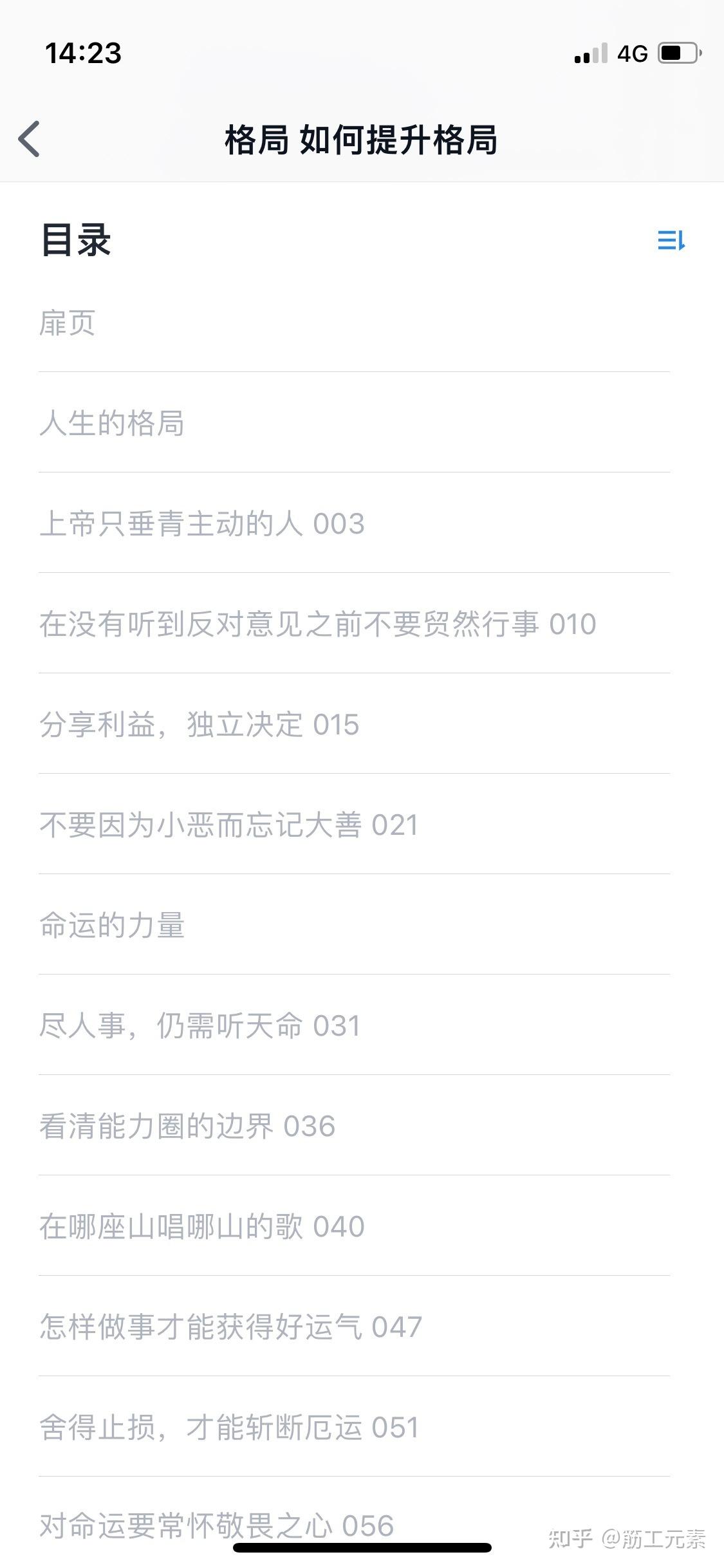Screen dimensions: 724x1568
Task: Open chapter 尽人事，仍需听天命 031
Action: (x=200, y=1025)
